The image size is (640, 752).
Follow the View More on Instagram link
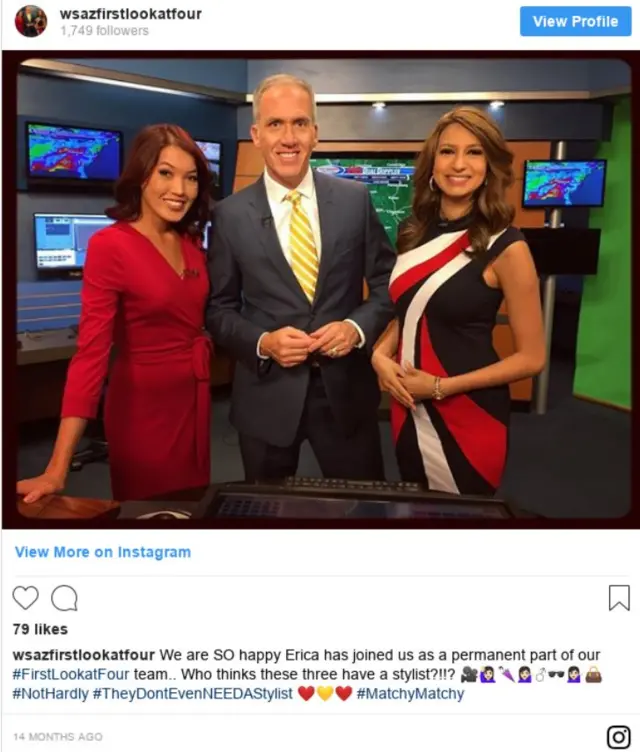tap(102, 552)
